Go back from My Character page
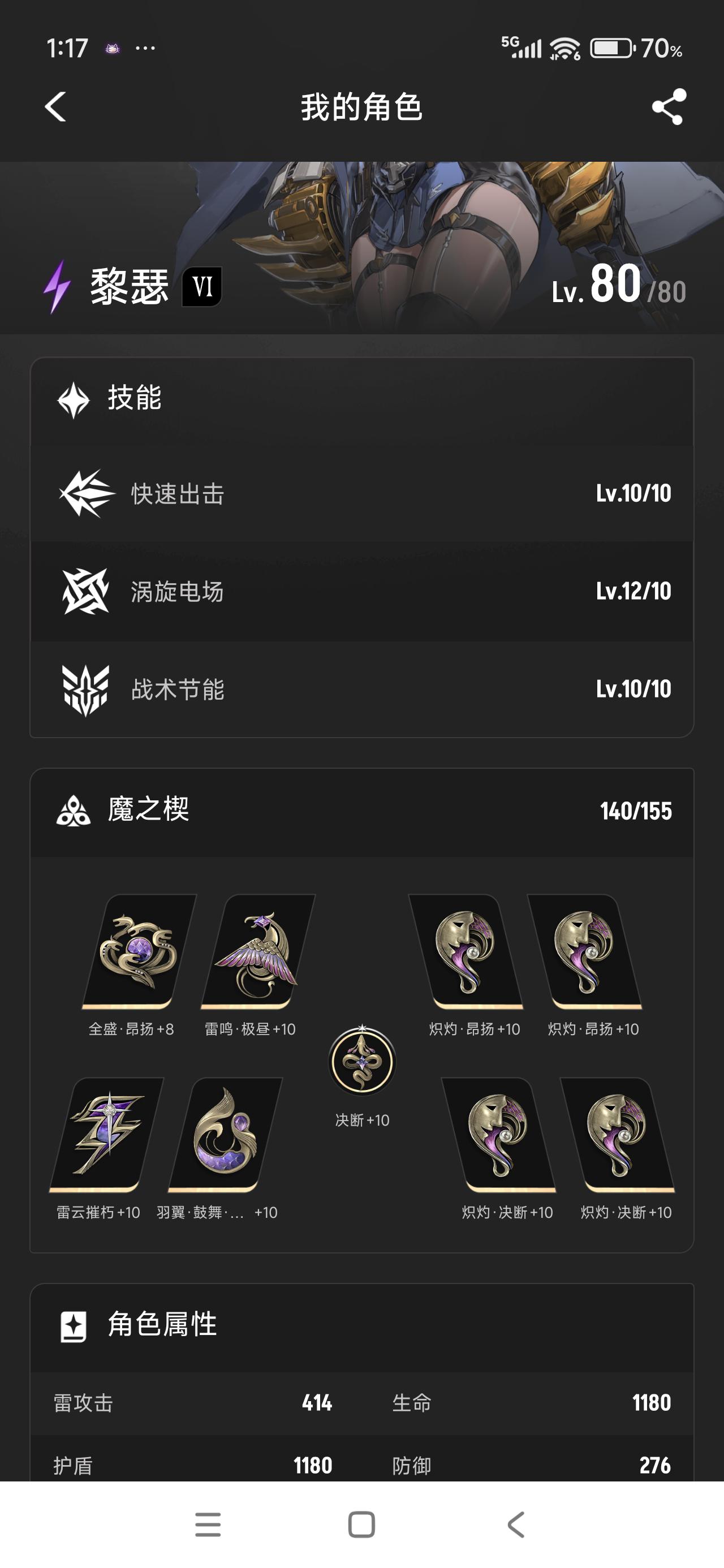The width and height of the screenshot is (724, 1568). (55, 107)
